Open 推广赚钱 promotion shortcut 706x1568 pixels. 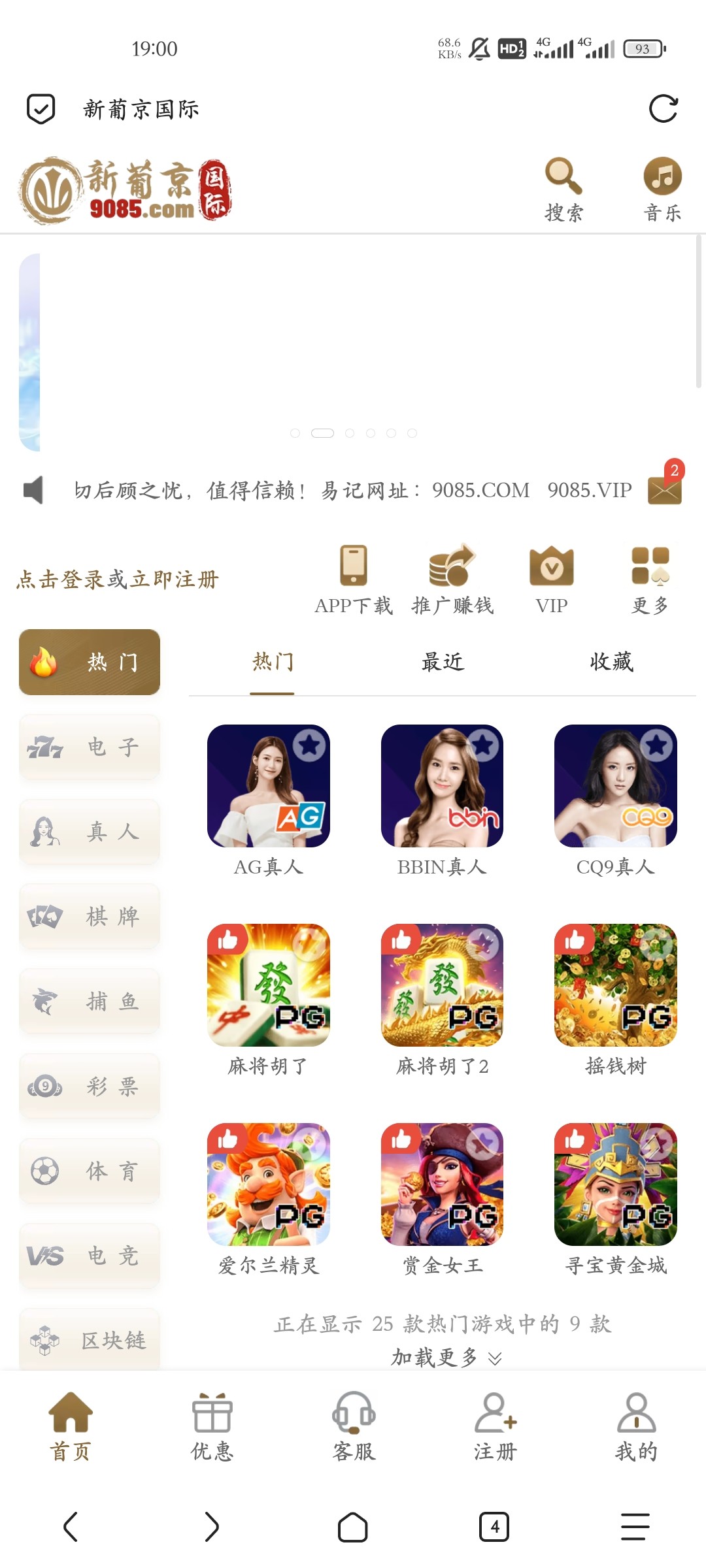(452, 580)
